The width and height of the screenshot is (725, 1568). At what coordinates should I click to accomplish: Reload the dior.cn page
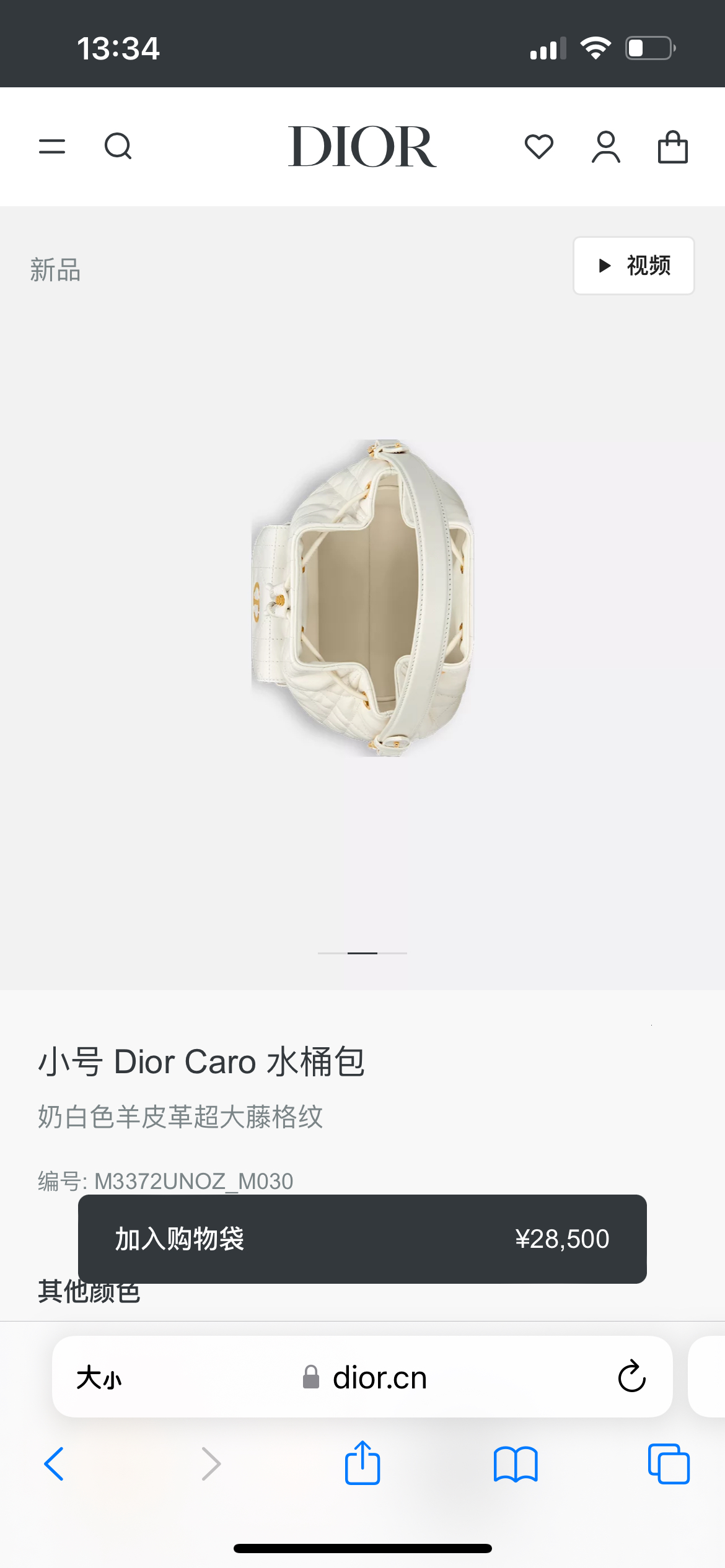(x=631, y=1377)
